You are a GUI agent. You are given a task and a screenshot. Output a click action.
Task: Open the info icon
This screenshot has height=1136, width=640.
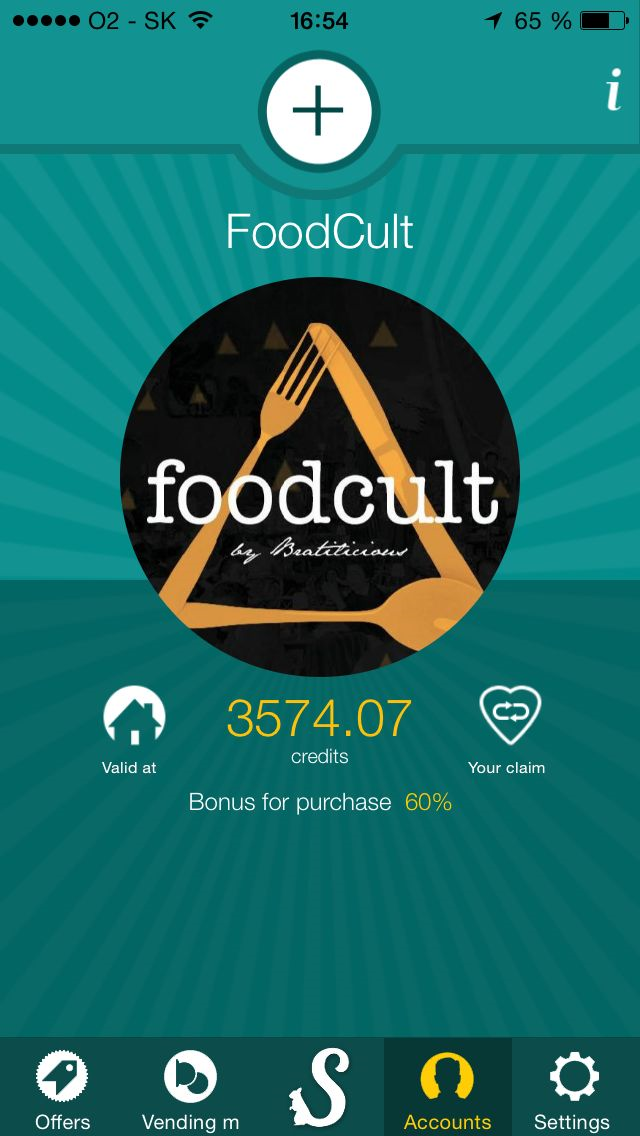tap(614, 92)
